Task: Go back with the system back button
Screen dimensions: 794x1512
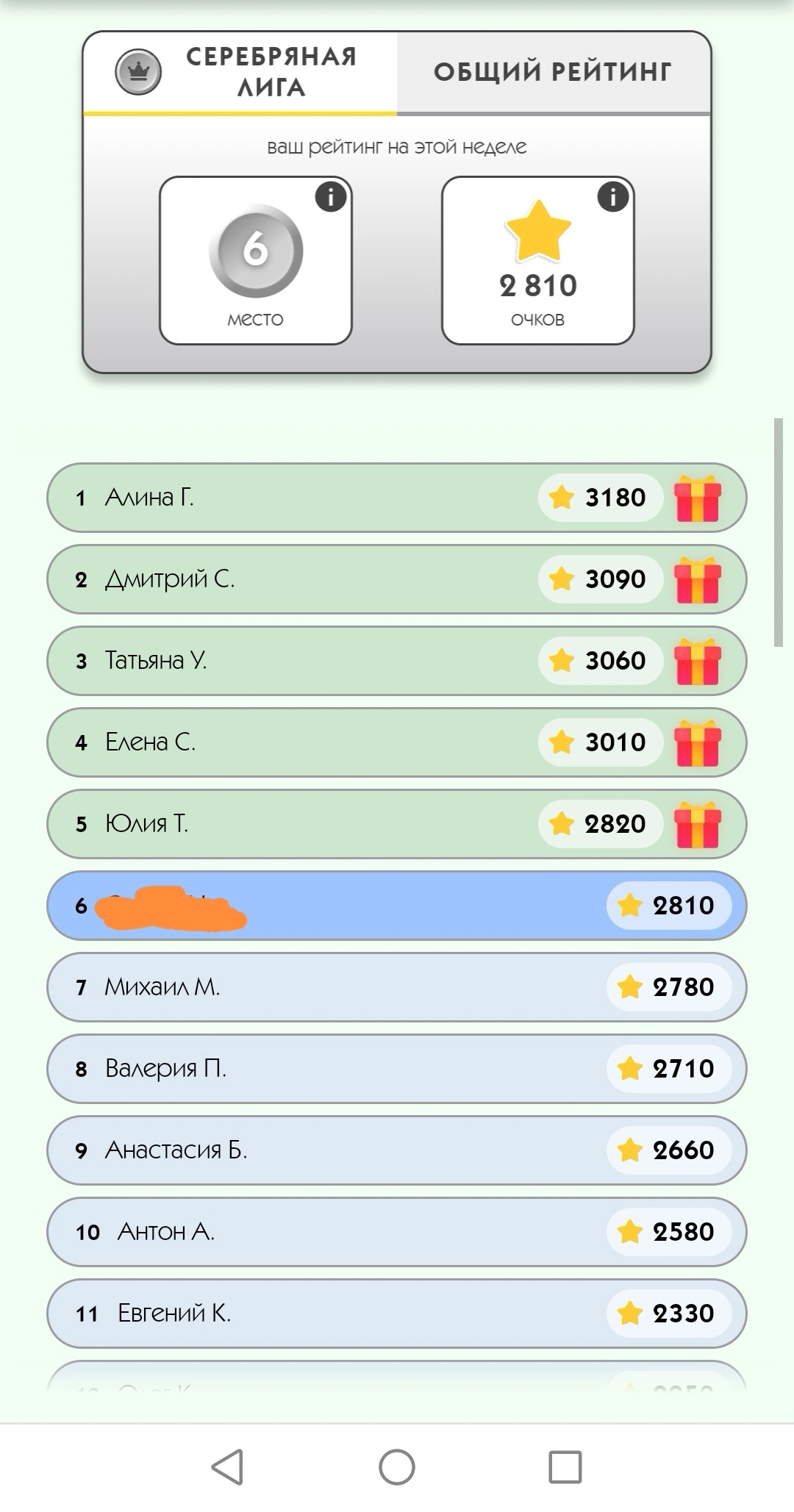Action: 228,1467
